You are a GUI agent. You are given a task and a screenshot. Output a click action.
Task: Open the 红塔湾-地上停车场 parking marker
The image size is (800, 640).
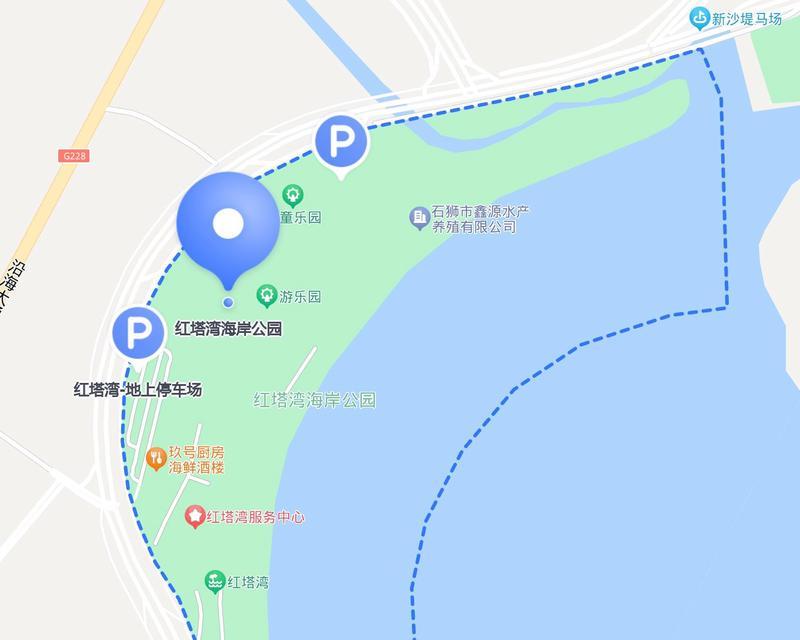pyautogui.click(x=138, y=334)
